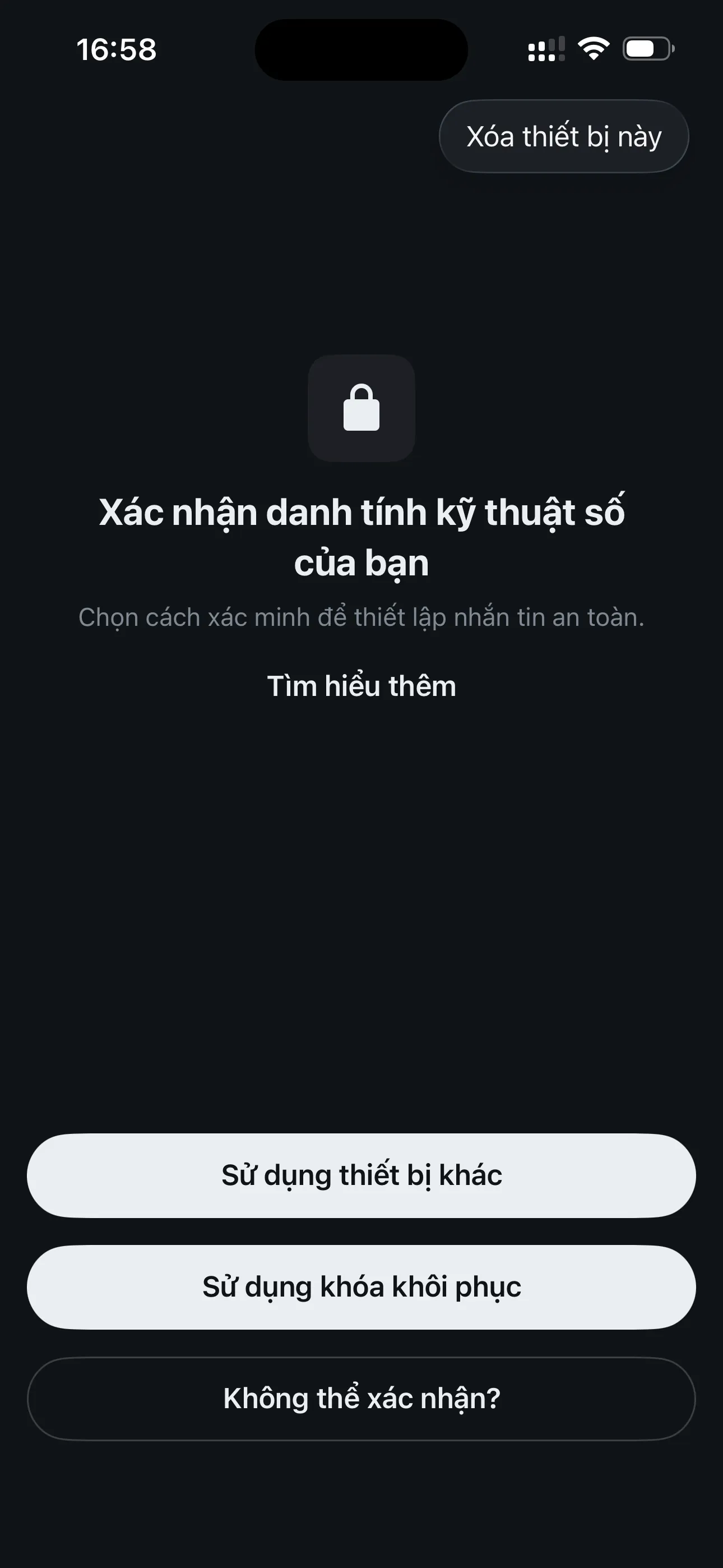The image size is (723, 1568).
Task: Select 'Sử dụng khóa khôi phục'
Action: tap(361, 1287)
